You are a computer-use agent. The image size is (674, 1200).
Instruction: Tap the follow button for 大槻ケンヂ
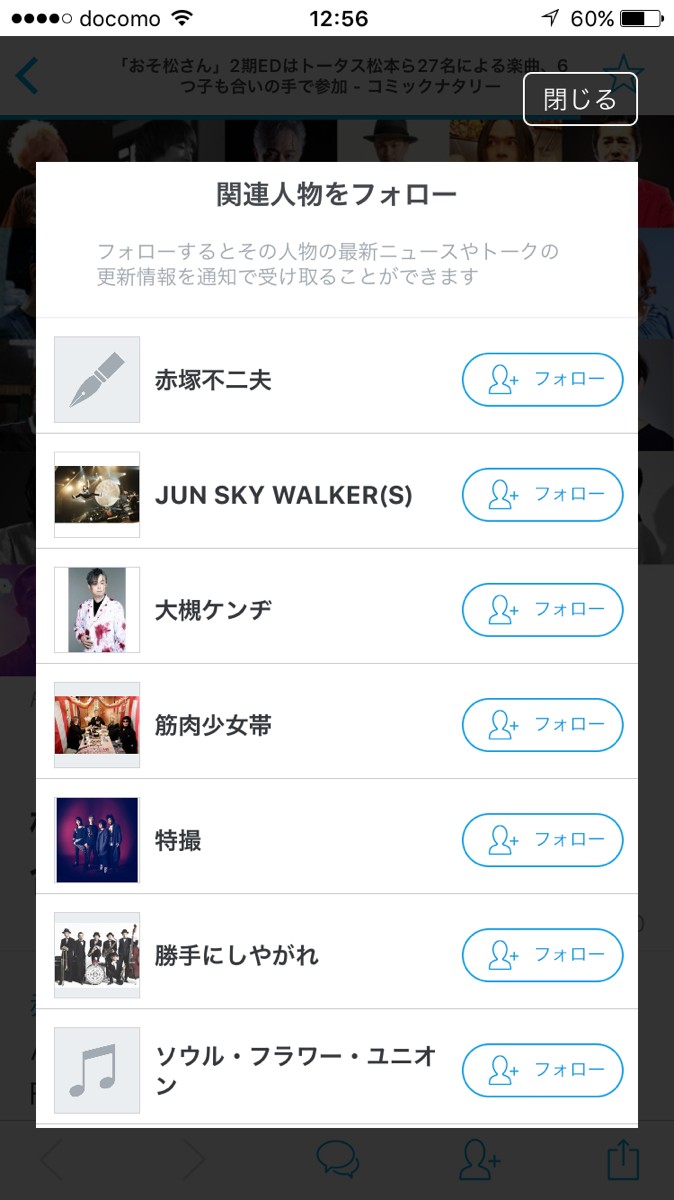[x=542, y=610]
